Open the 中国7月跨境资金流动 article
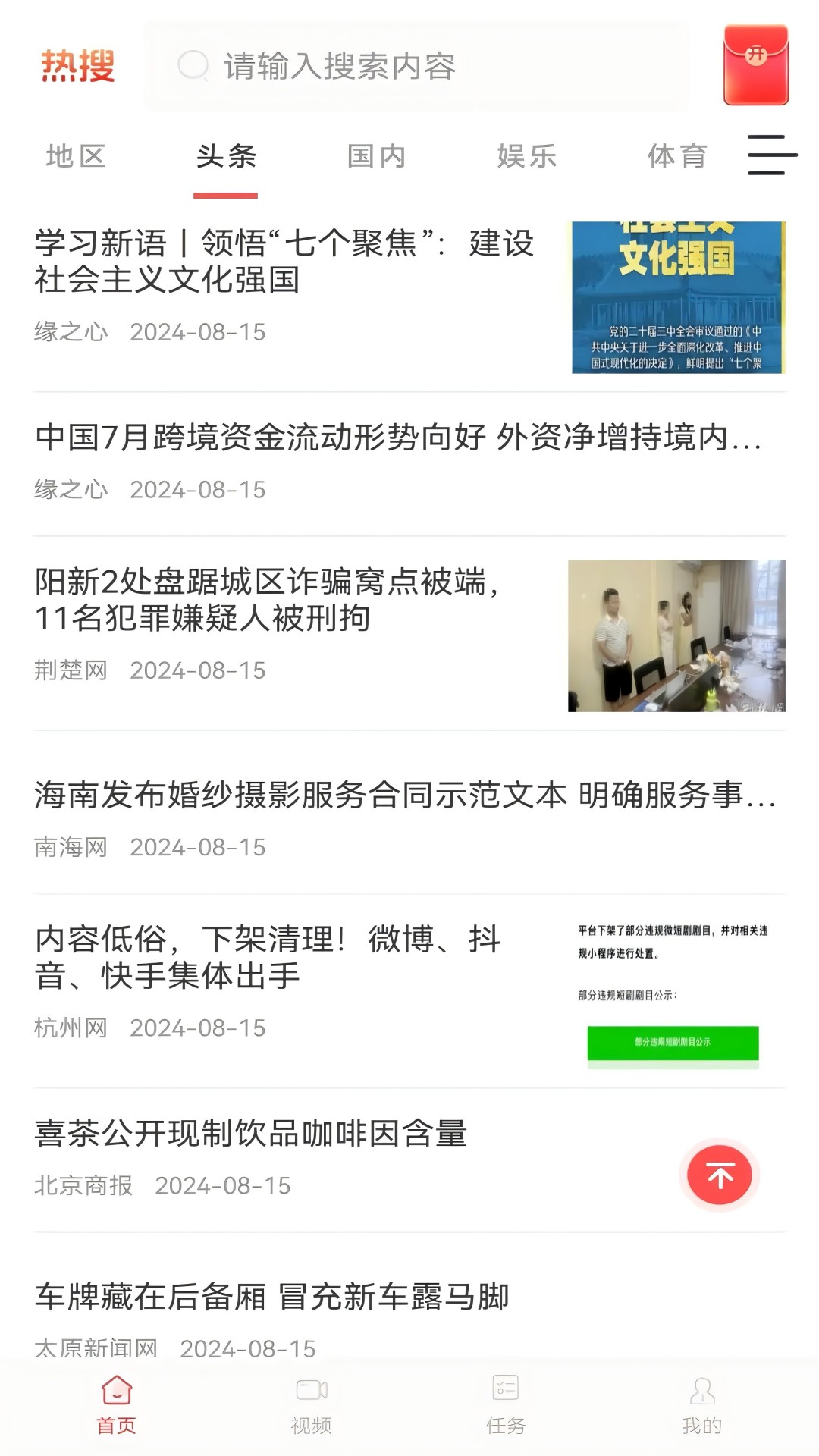 coord(398,438)
